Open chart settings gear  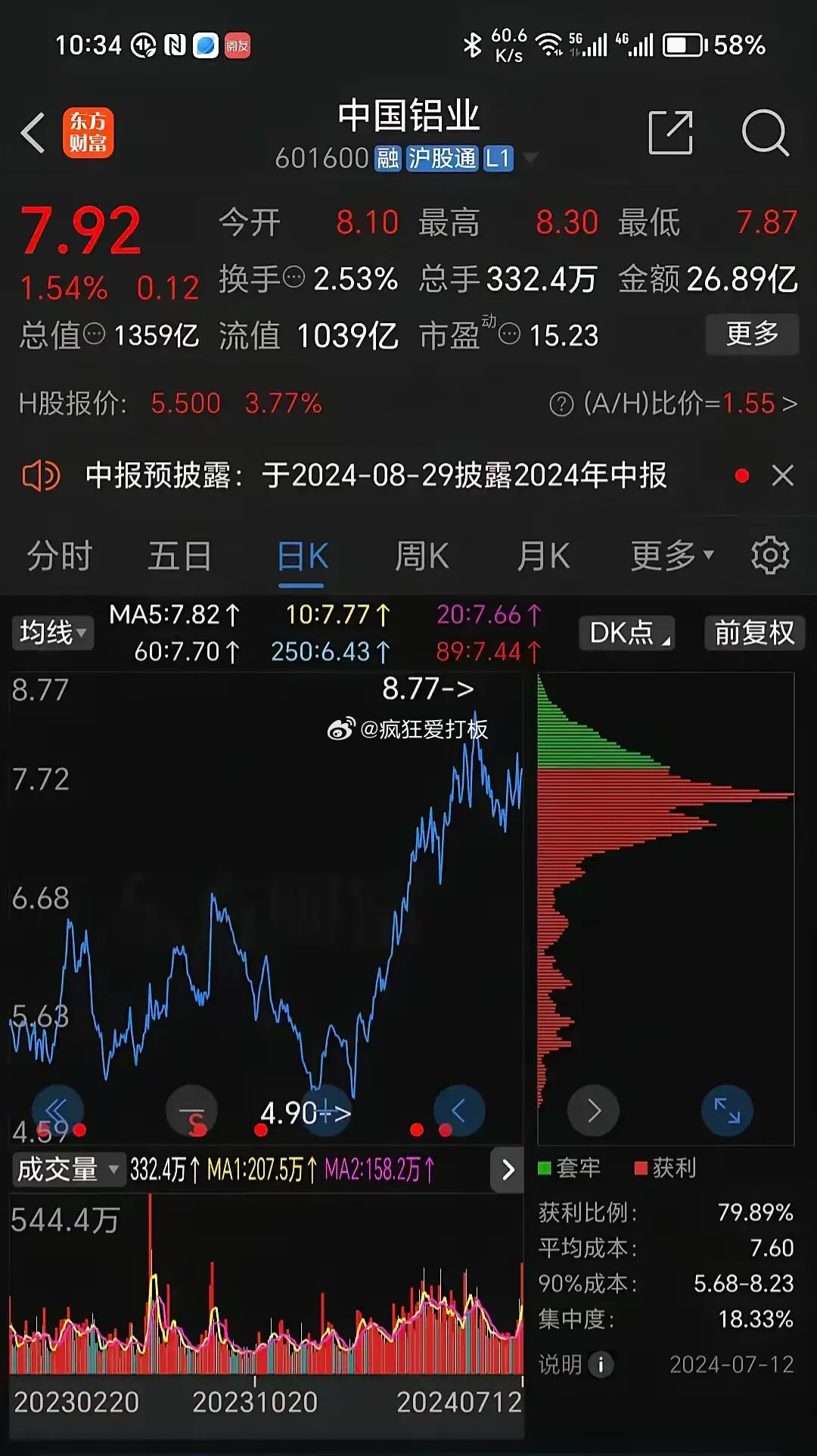(770, 556)
